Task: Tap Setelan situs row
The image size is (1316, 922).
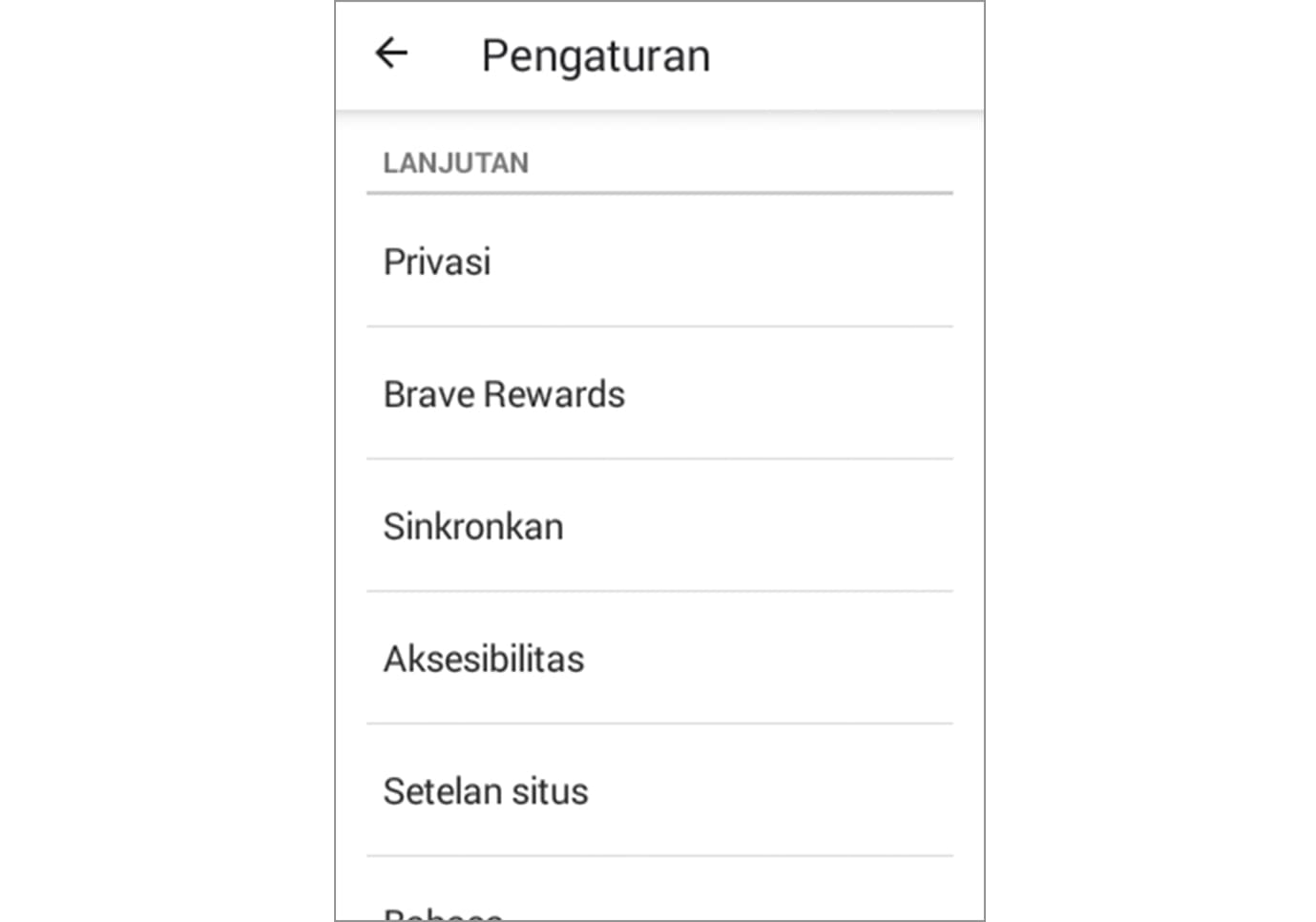Action: click(x=486, y=791)
